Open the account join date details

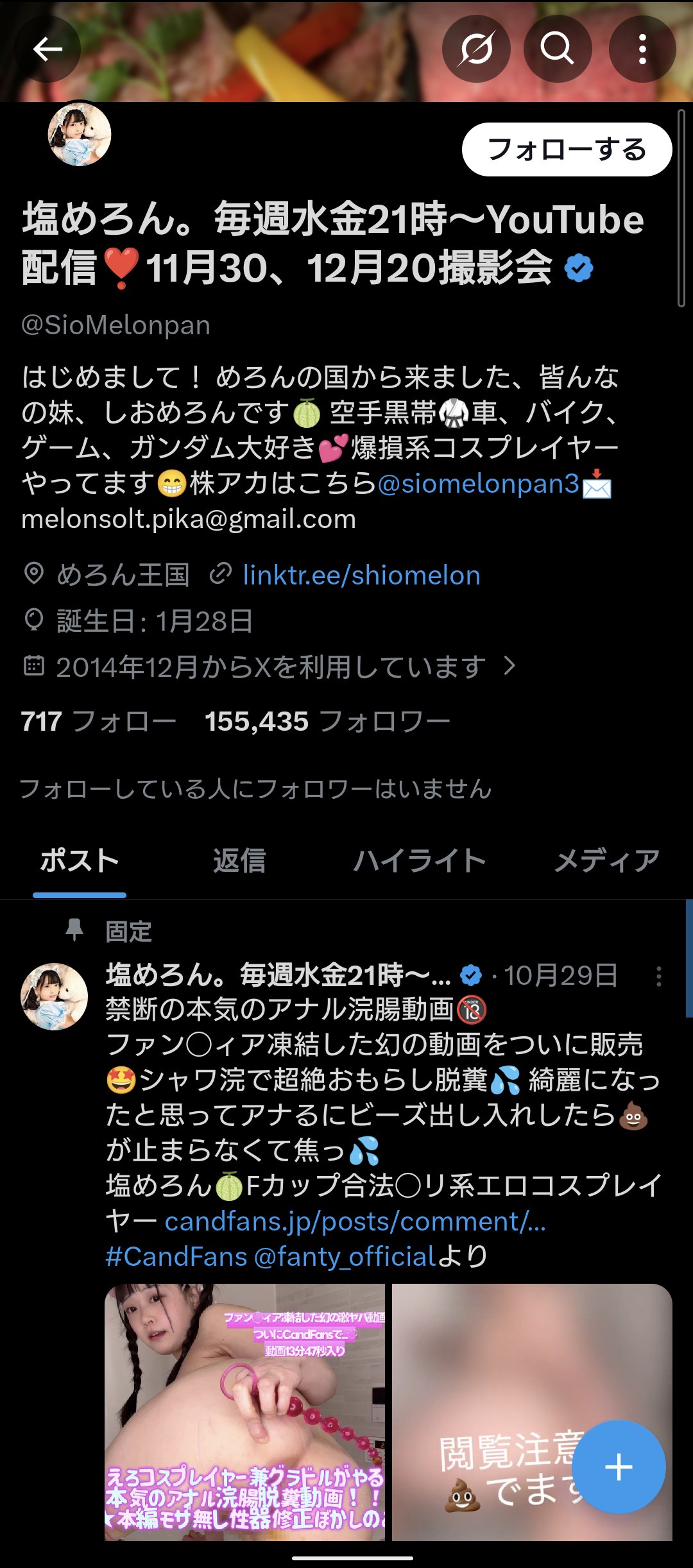[271, 667]
